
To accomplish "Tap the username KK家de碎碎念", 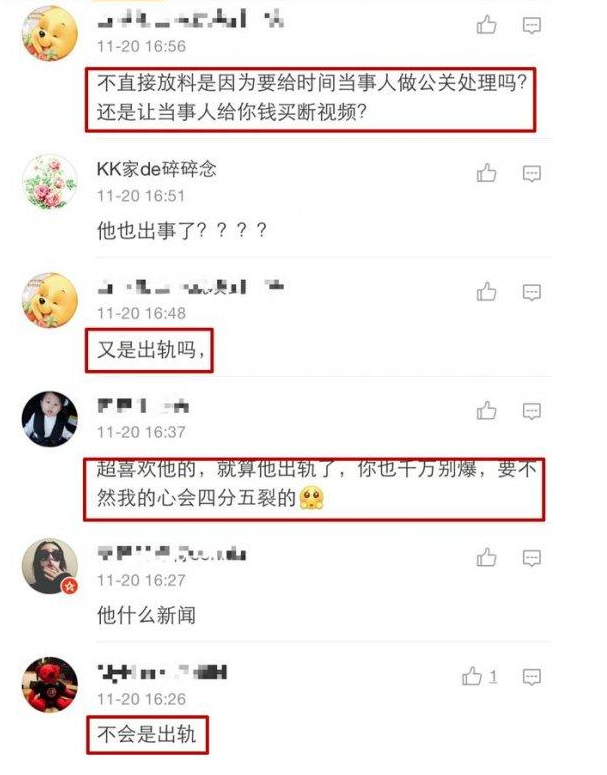I will tap(156, 169).
